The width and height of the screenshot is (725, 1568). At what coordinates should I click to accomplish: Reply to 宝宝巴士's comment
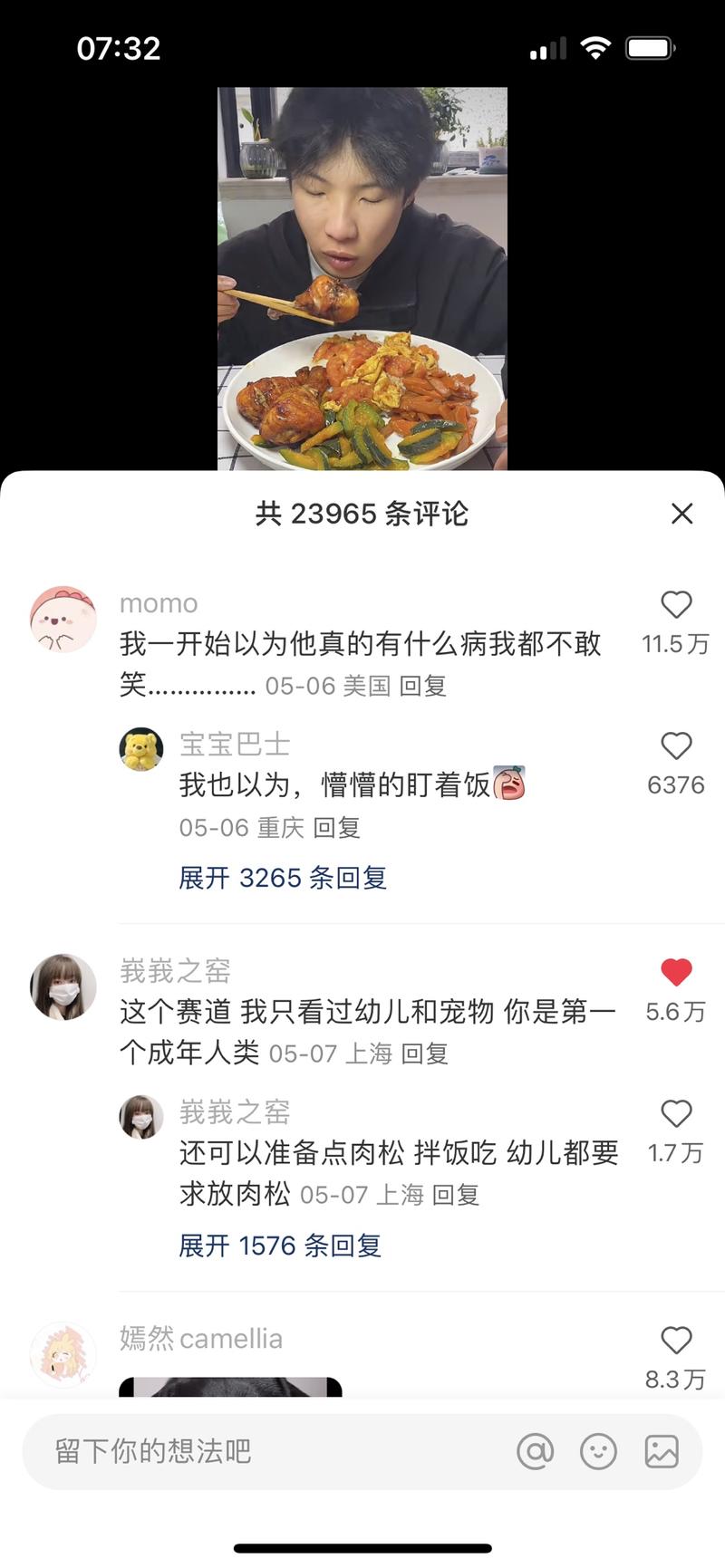coord(337,827)
